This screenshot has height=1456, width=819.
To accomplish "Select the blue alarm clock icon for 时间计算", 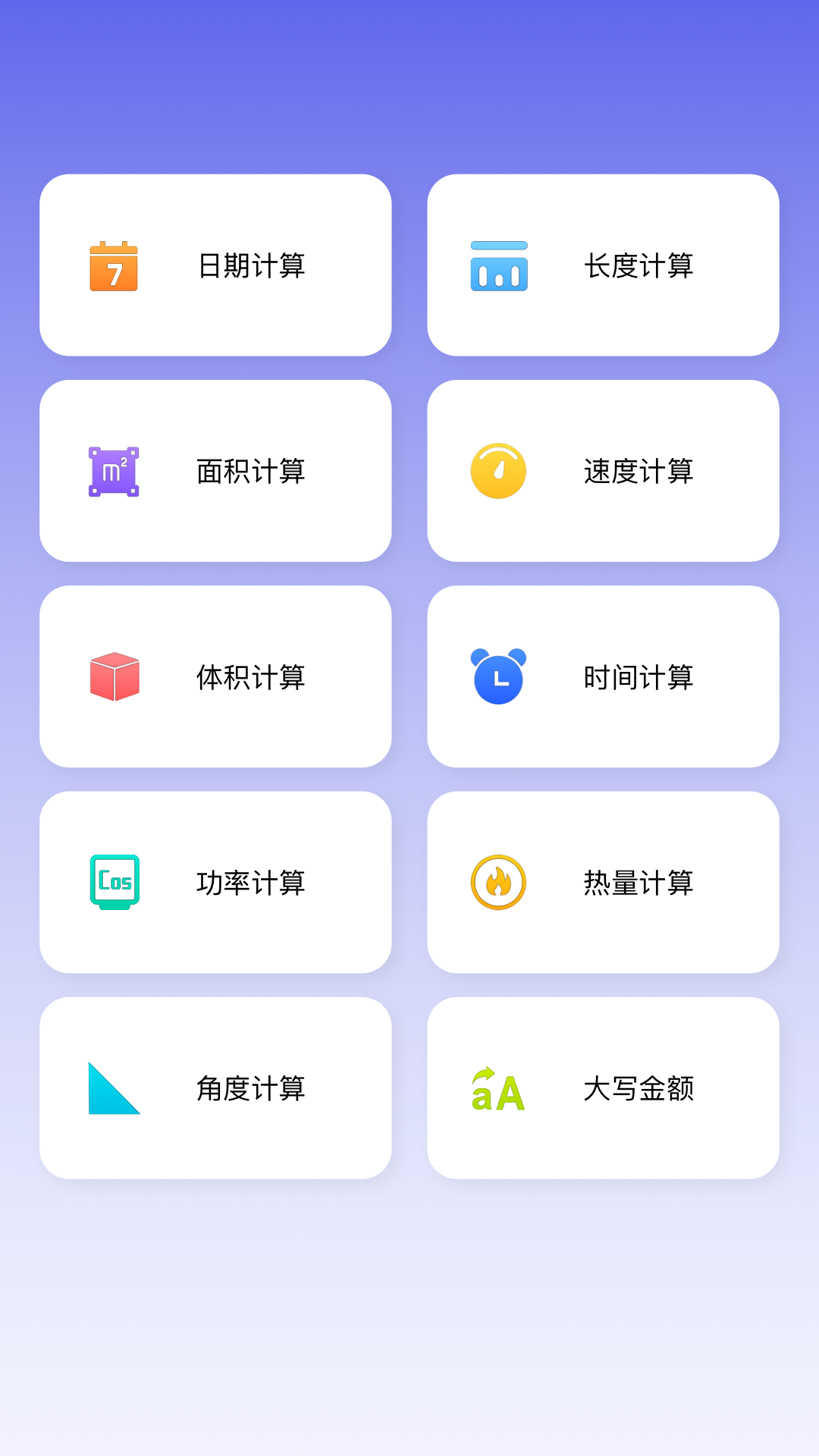I will point(499,676).
